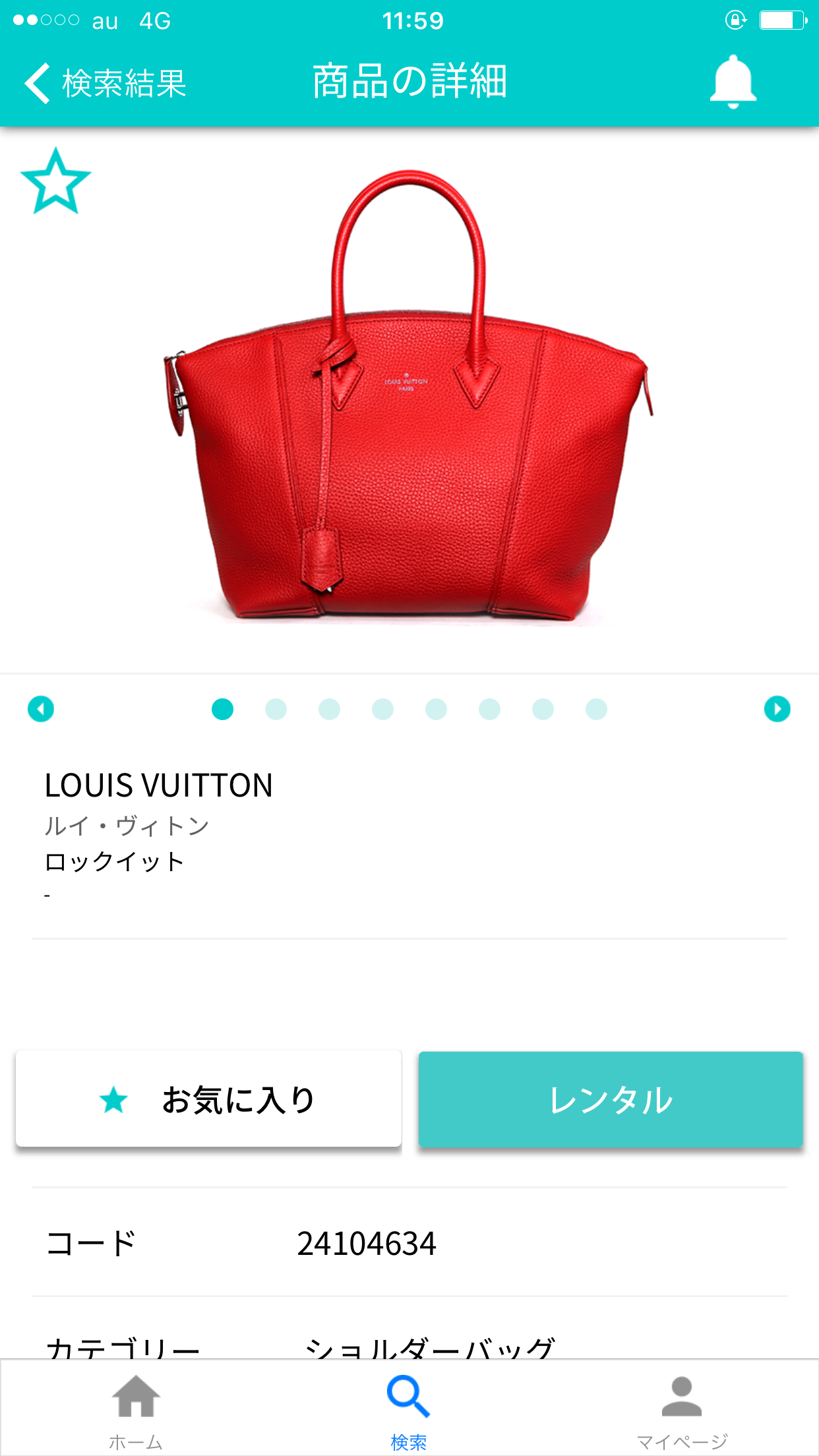Go back to 検索結果 search results
The image size is (819, 1456).
pyautogui.click(x=106, y=83)
